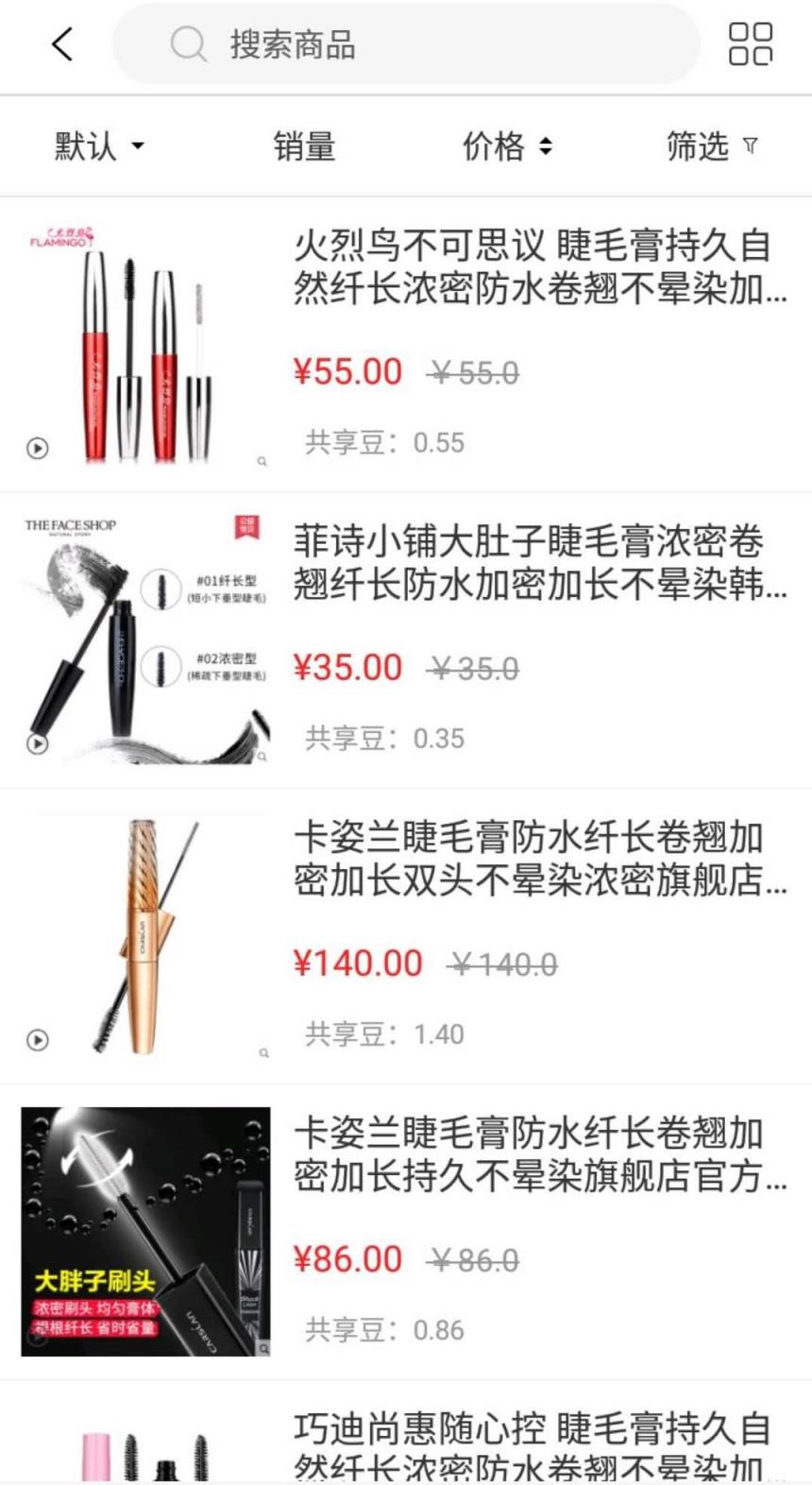
Task: Tap the zoom magnifier on the Carslan gold mascara image
Action: 263,1051
